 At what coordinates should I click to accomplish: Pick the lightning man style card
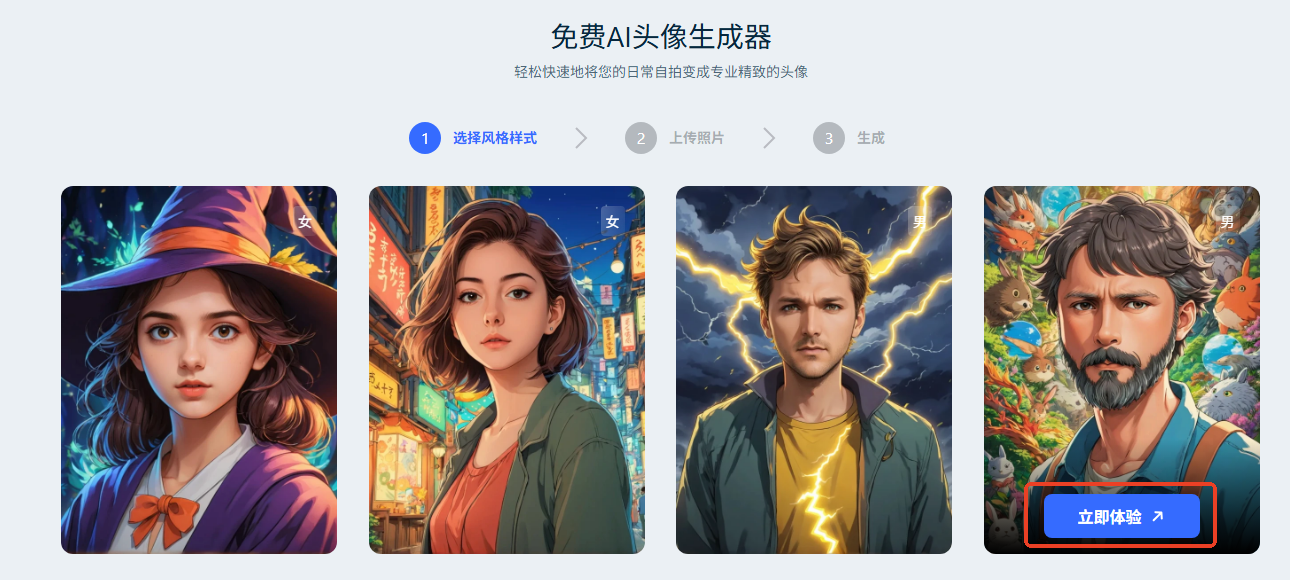coord(813,369)
